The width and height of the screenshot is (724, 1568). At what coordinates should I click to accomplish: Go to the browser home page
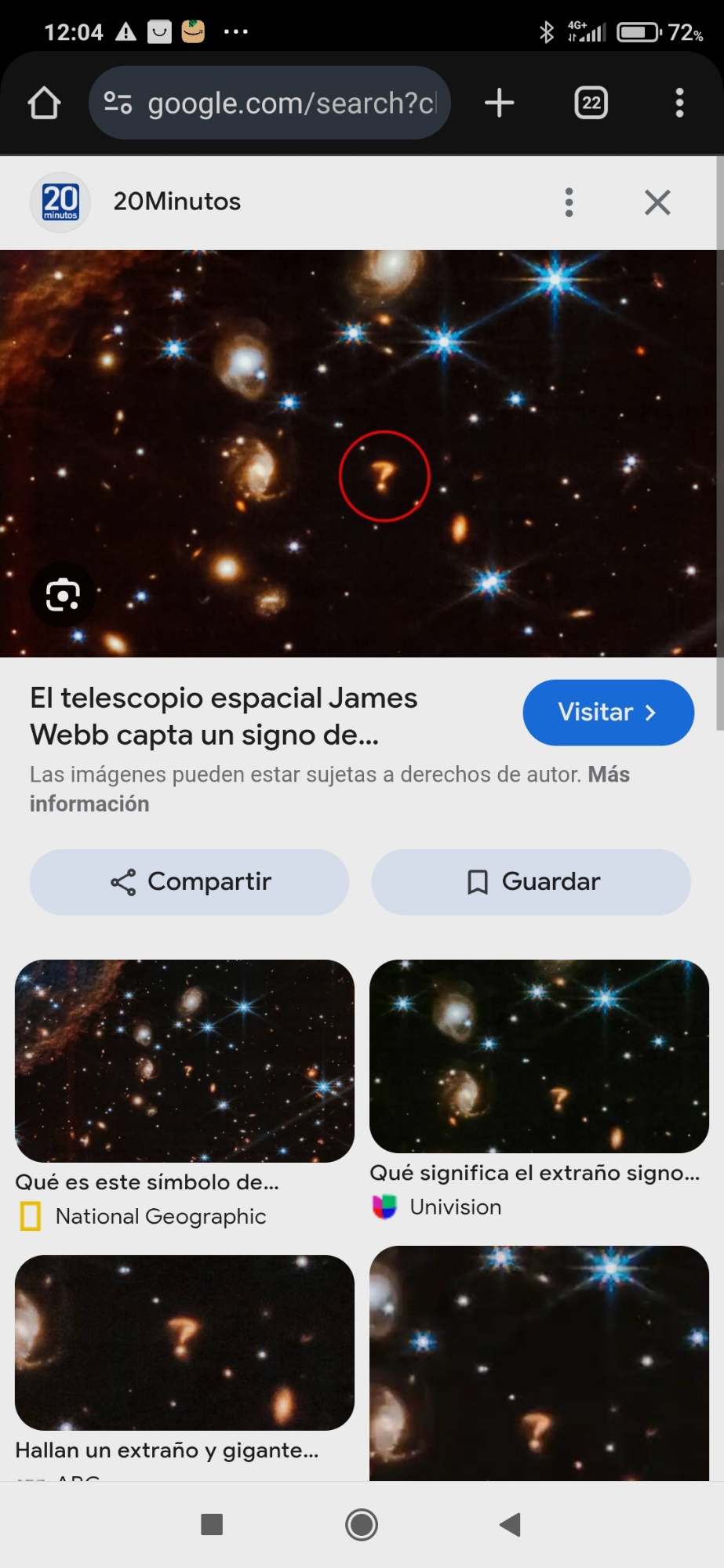(x=44, y=103)
